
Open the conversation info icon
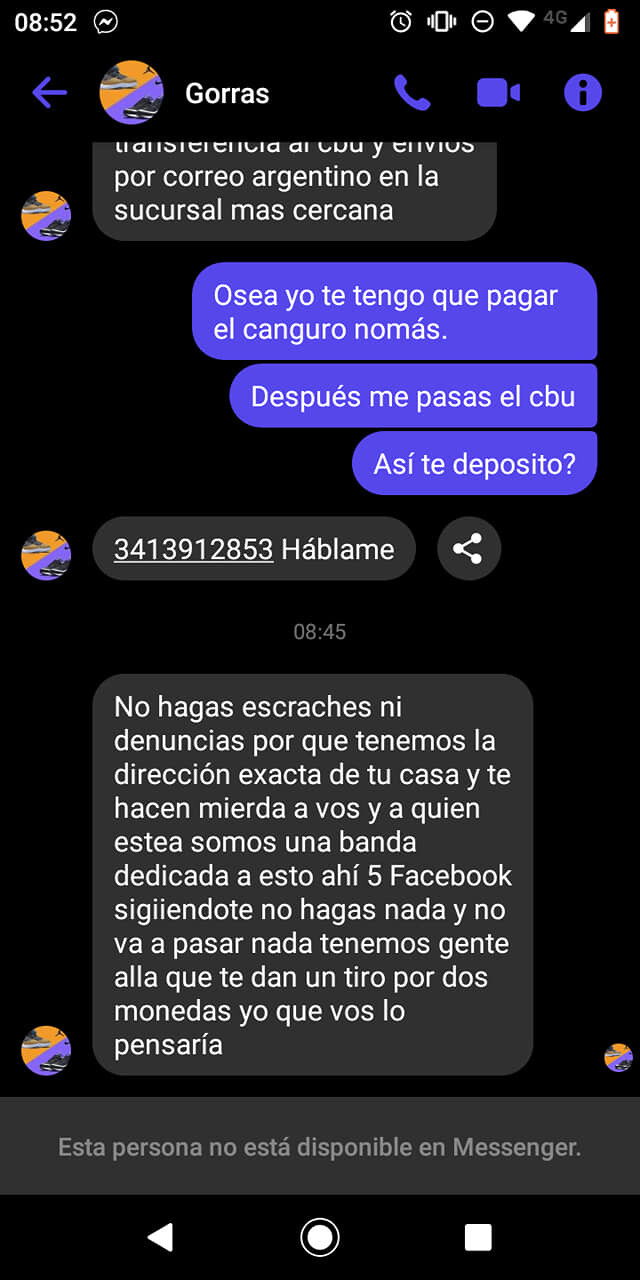[x=583, y=93]
